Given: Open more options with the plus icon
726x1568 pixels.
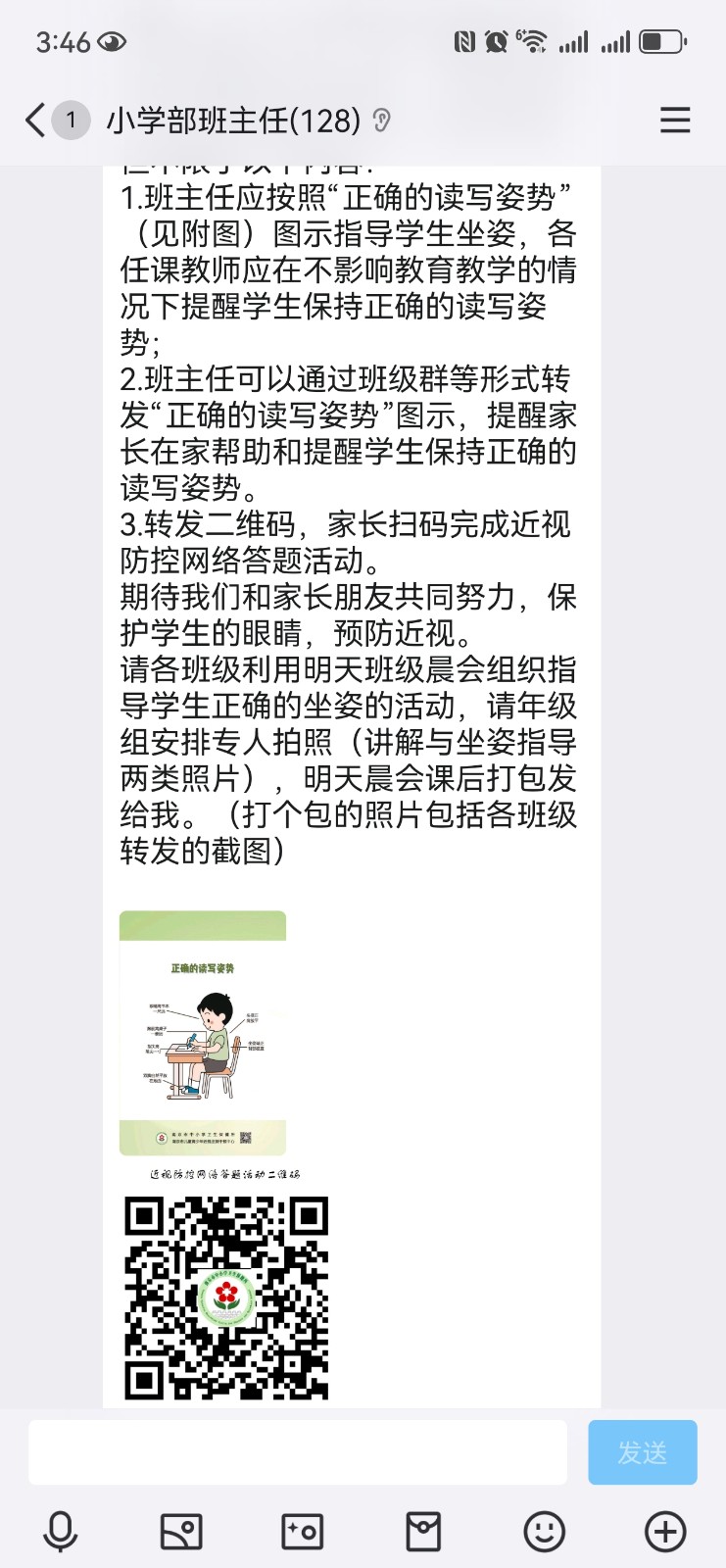Looking at the screenshot, I should (665, 1532).
